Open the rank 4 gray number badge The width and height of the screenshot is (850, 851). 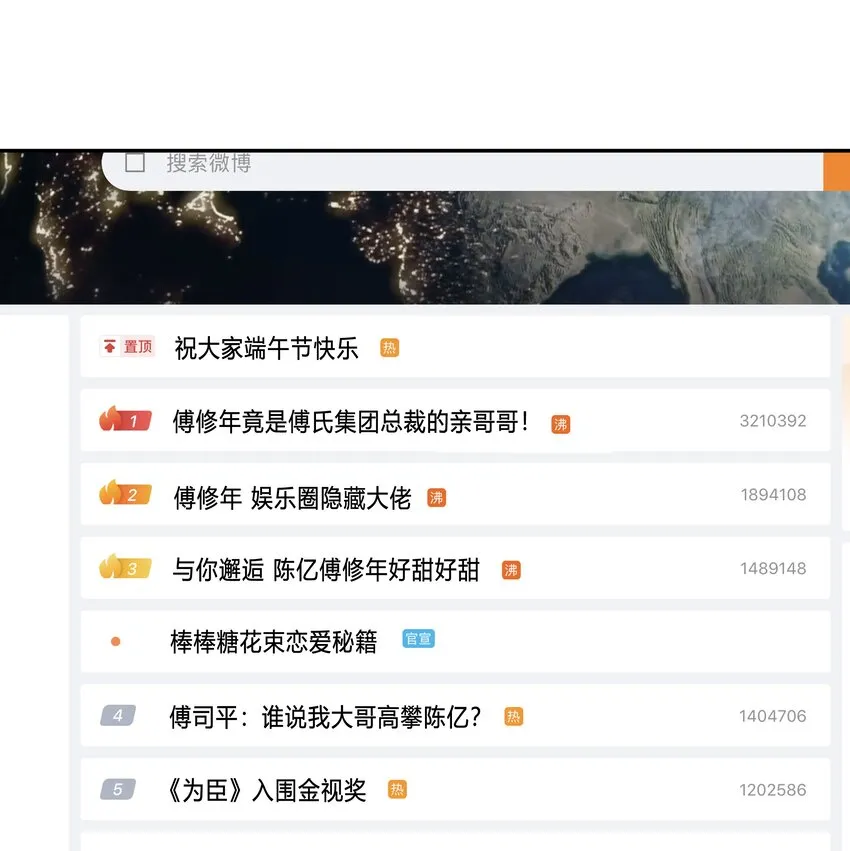(x=120, y=716)
